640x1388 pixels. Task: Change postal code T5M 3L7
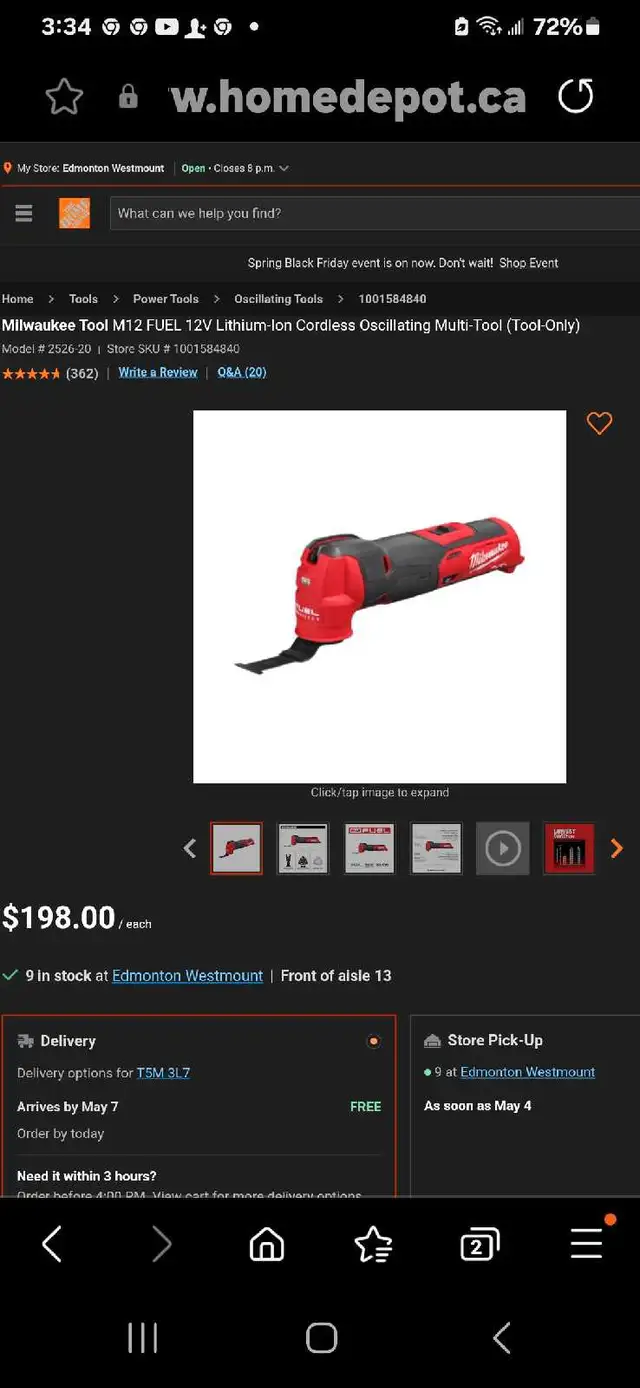(x=164, y=1073)
